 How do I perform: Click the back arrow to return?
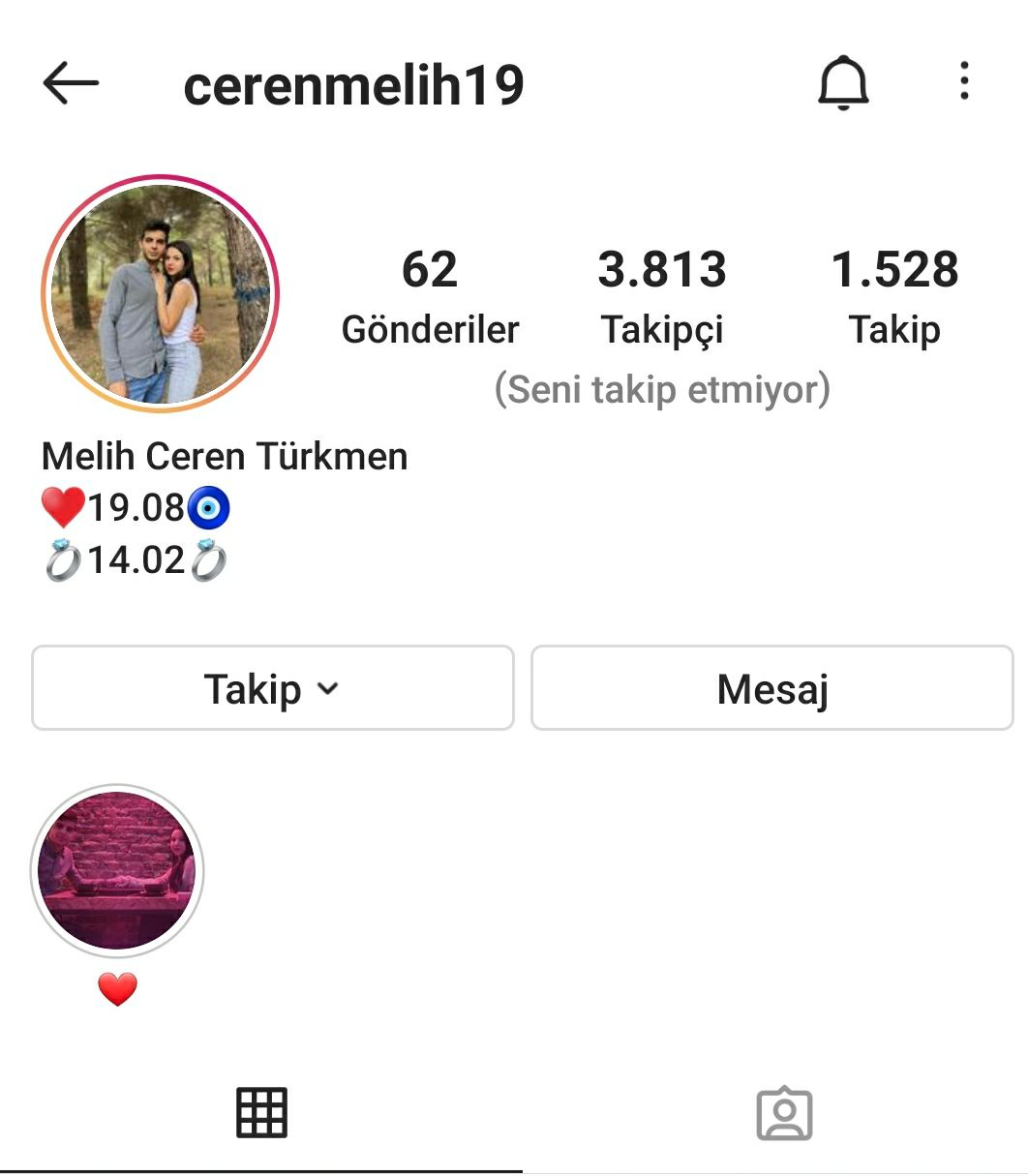coord(71,83)
